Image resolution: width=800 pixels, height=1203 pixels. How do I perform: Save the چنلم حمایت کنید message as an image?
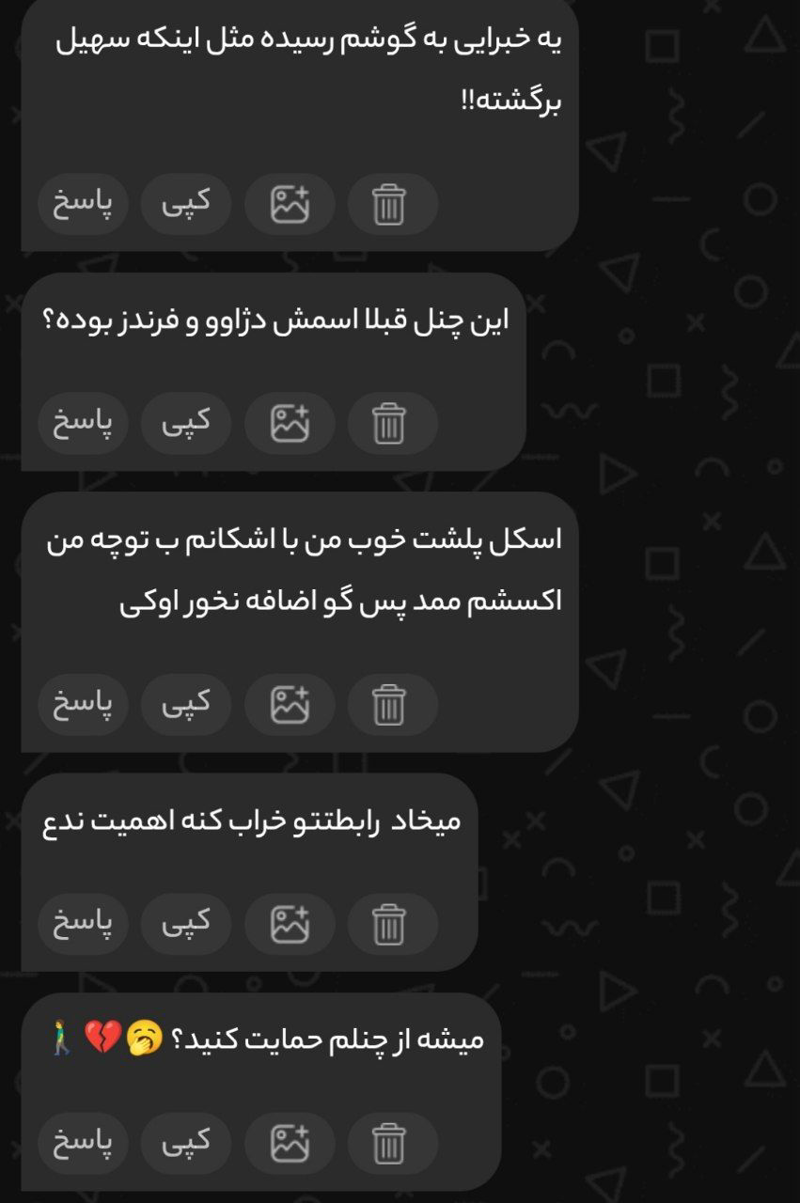pyautogui.click(x=290, y=1143)
